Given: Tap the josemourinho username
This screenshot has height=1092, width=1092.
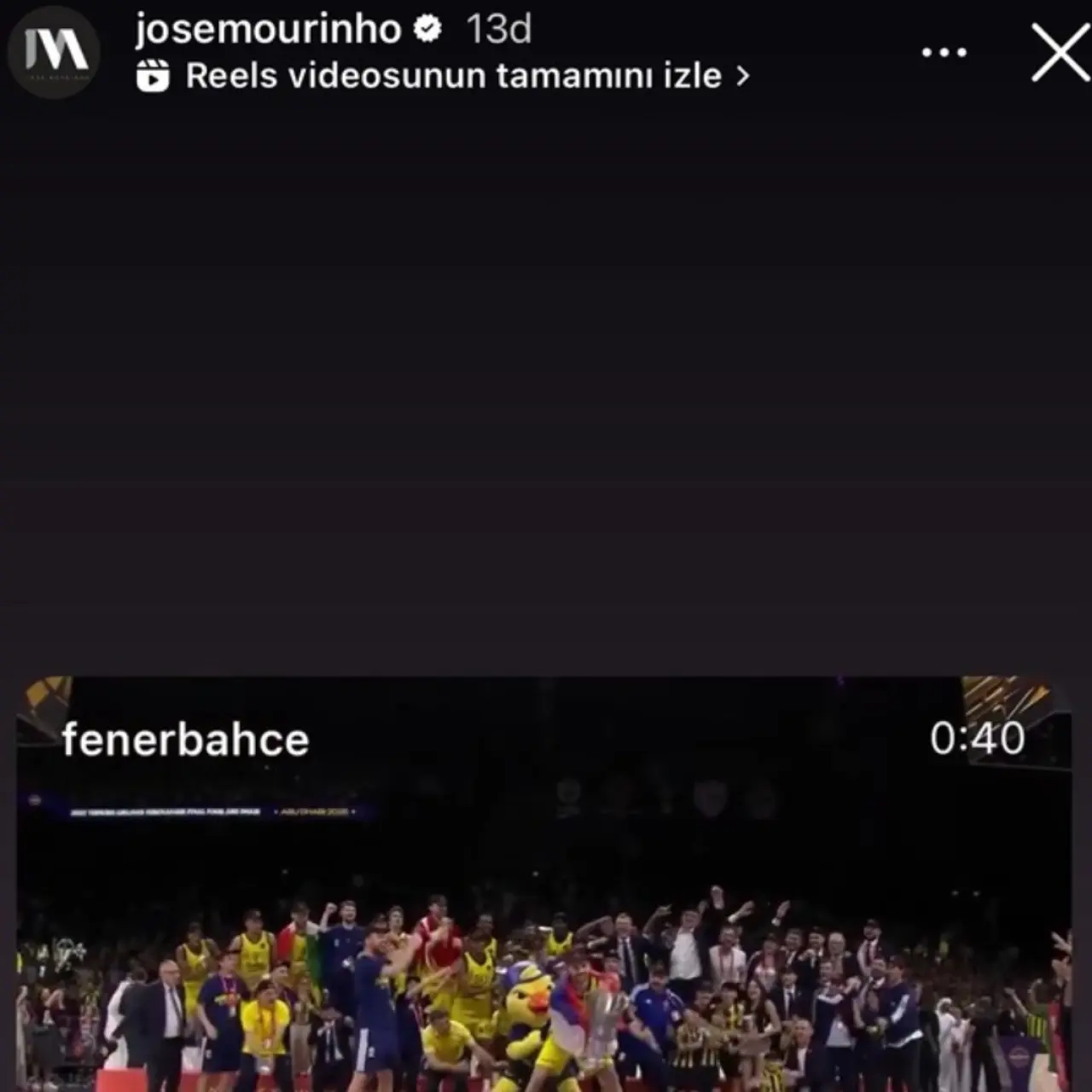Looking at the screenshot, I should 268,29.
